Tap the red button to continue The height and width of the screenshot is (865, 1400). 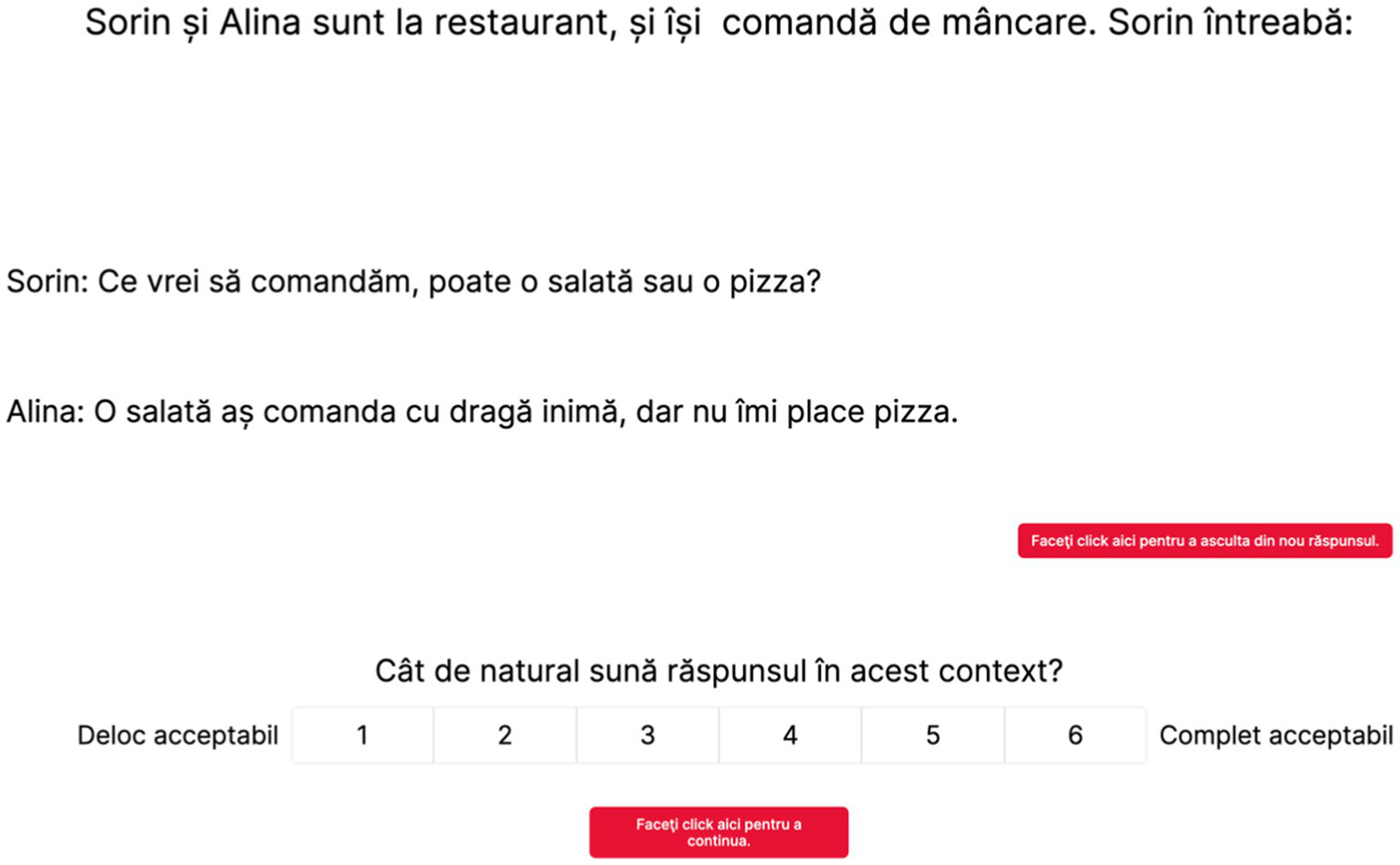719,832
